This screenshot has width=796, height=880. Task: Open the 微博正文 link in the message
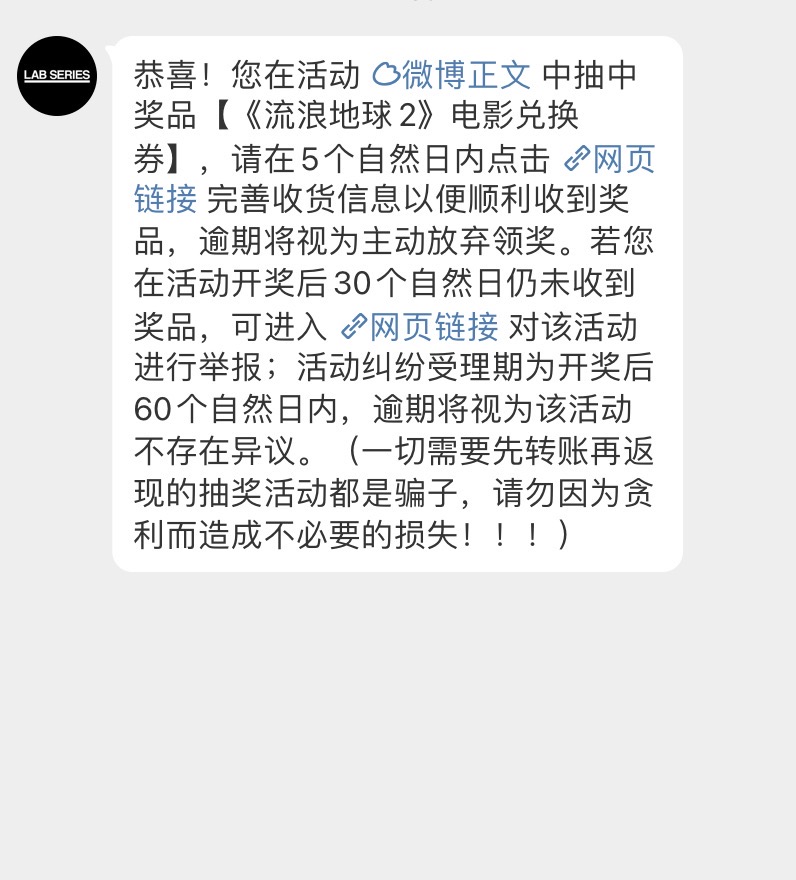pos(452,75)
